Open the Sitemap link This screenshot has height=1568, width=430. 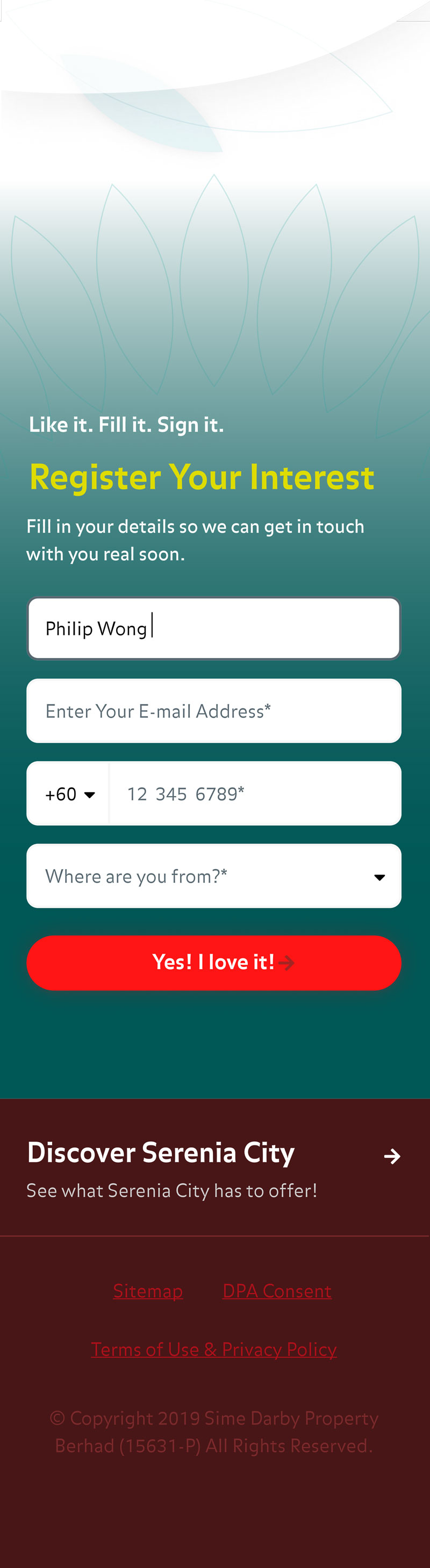[148, 1291]
